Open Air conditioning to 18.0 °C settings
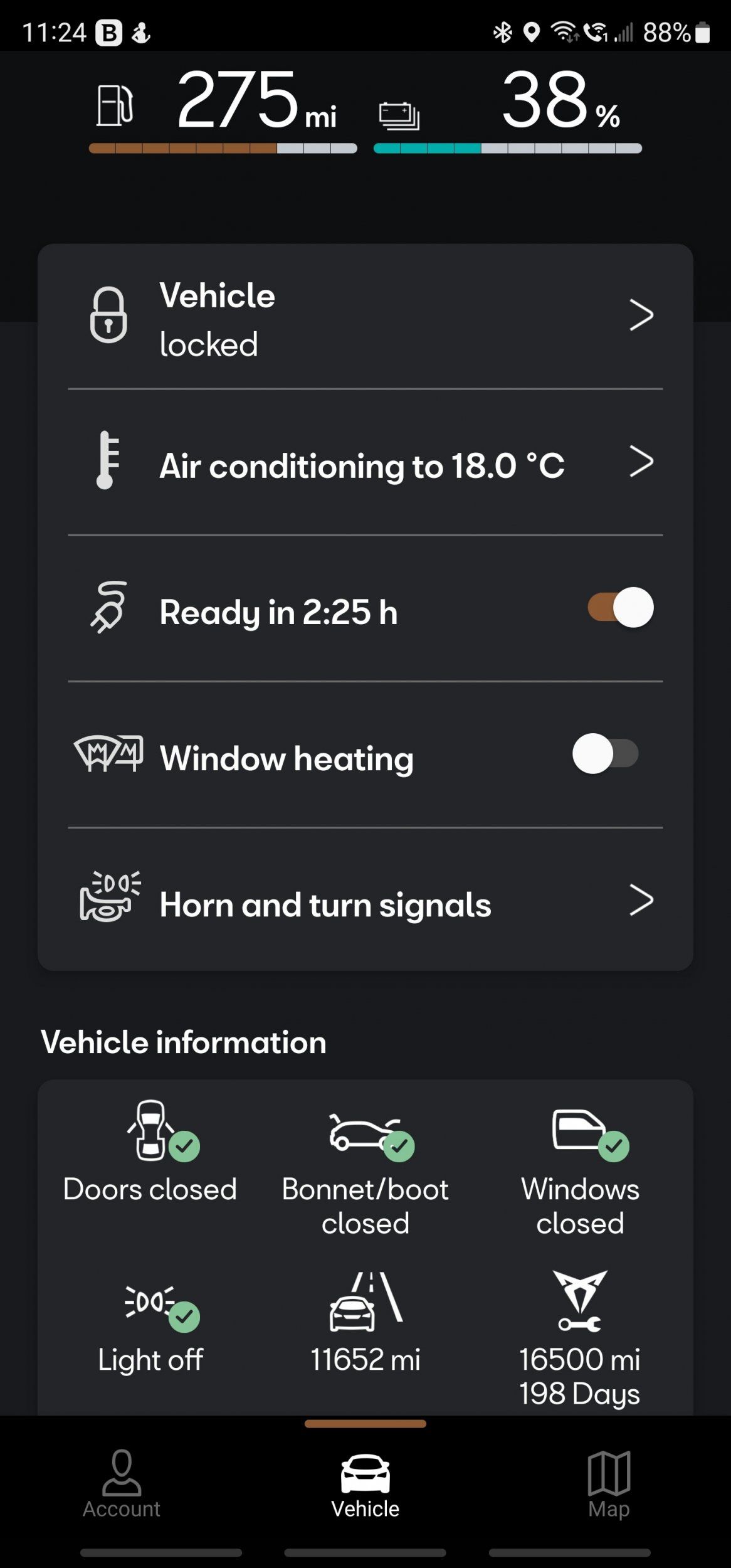731x1568 pixels. pos(365,464)
